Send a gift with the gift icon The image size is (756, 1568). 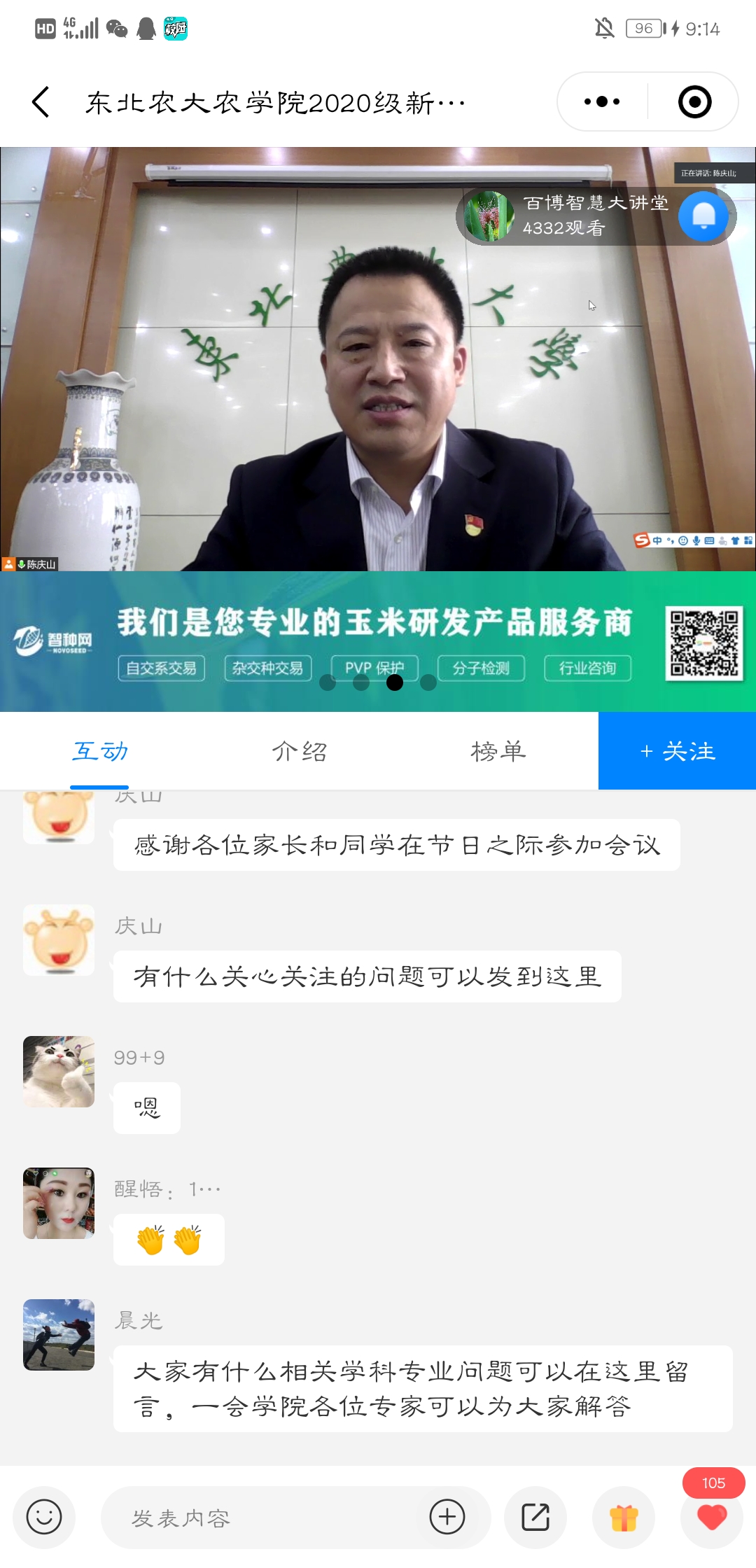tap(624, 1517)
